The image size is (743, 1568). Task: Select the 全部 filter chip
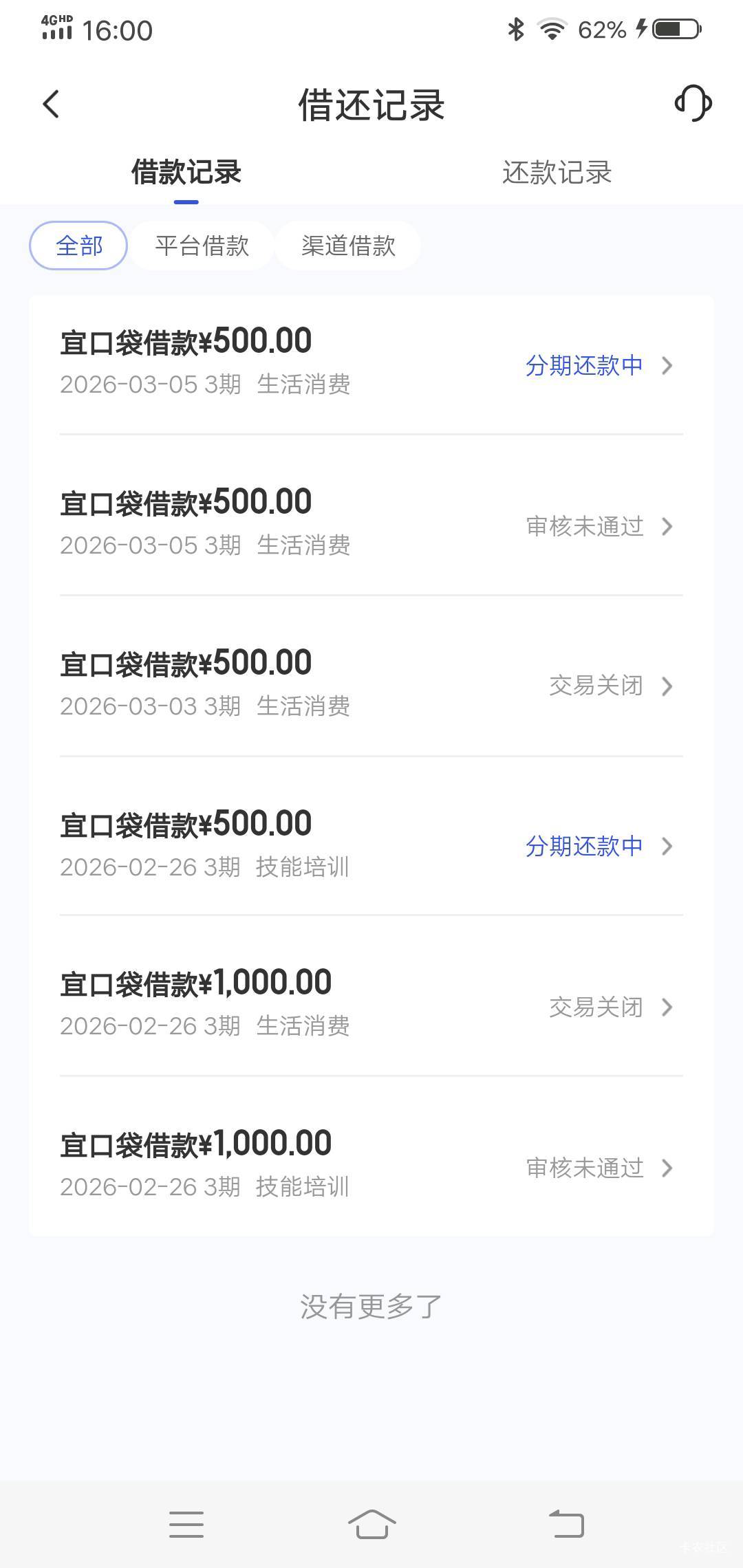point(78,246)
